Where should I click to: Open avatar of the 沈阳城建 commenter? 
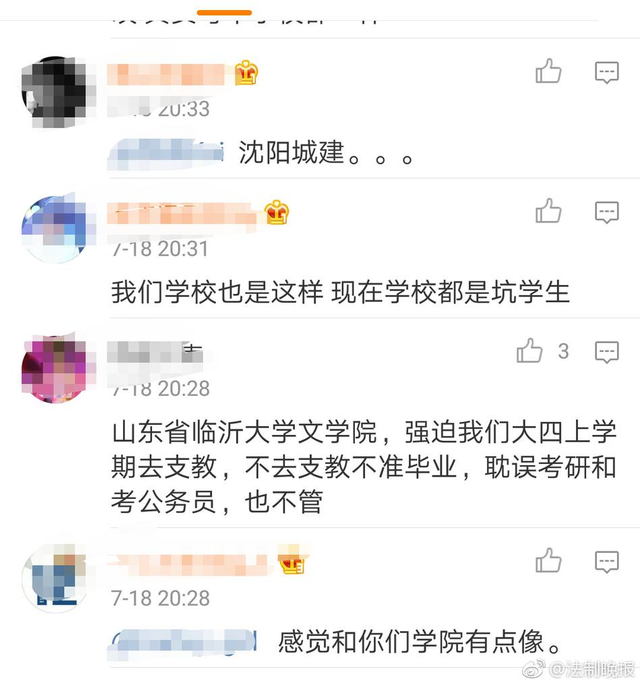[55, 91]
